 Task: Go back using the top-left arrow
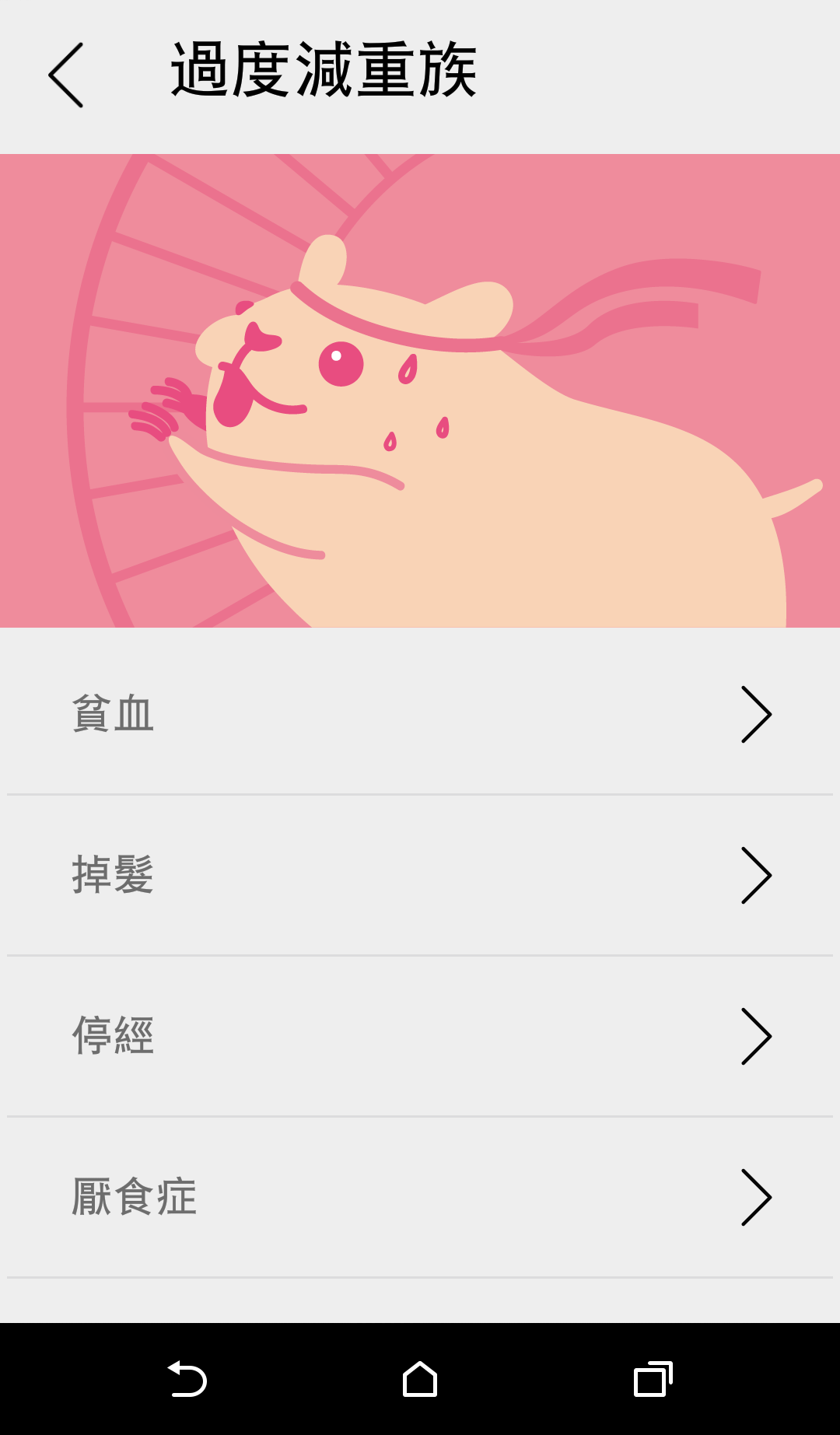tap(66, 75)
